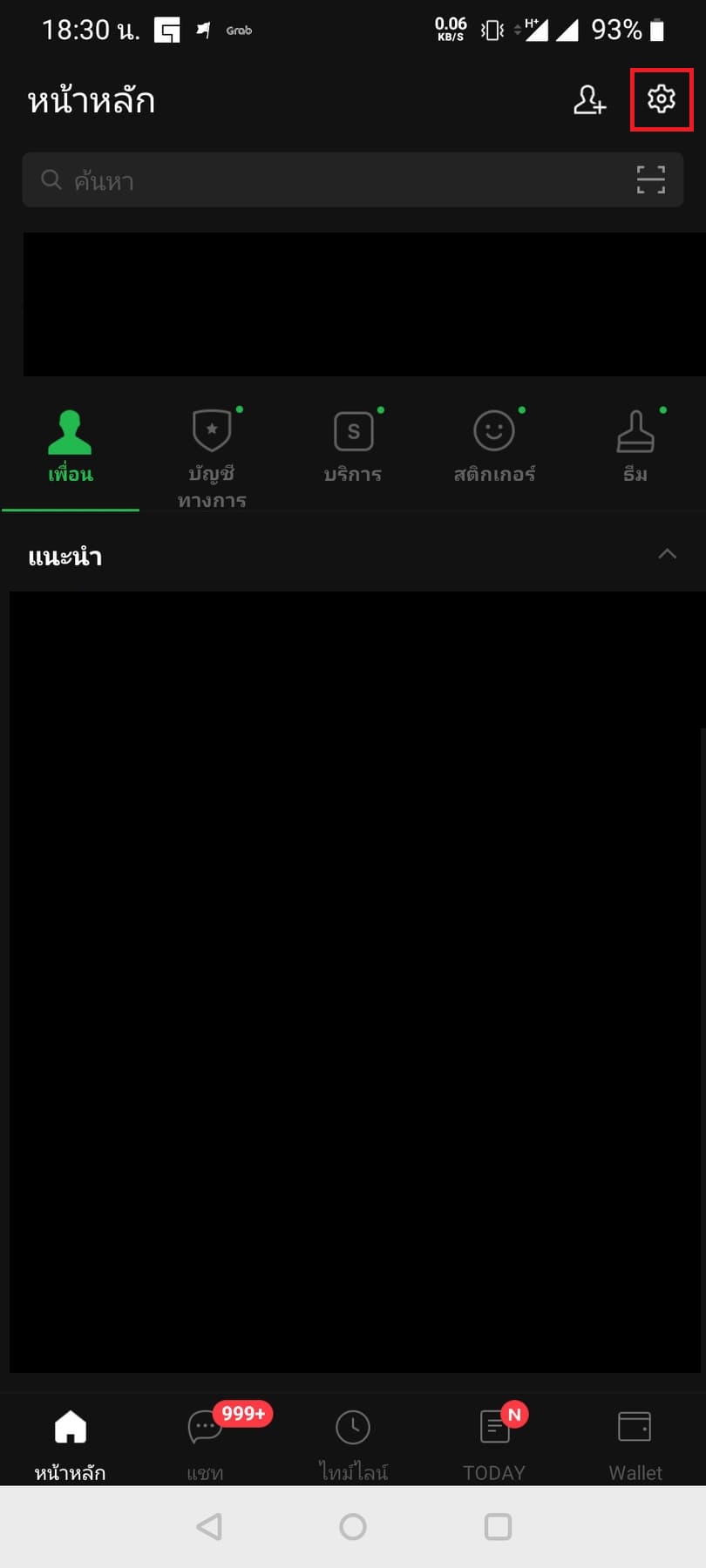Tap the system back button

coord(209,1526)
